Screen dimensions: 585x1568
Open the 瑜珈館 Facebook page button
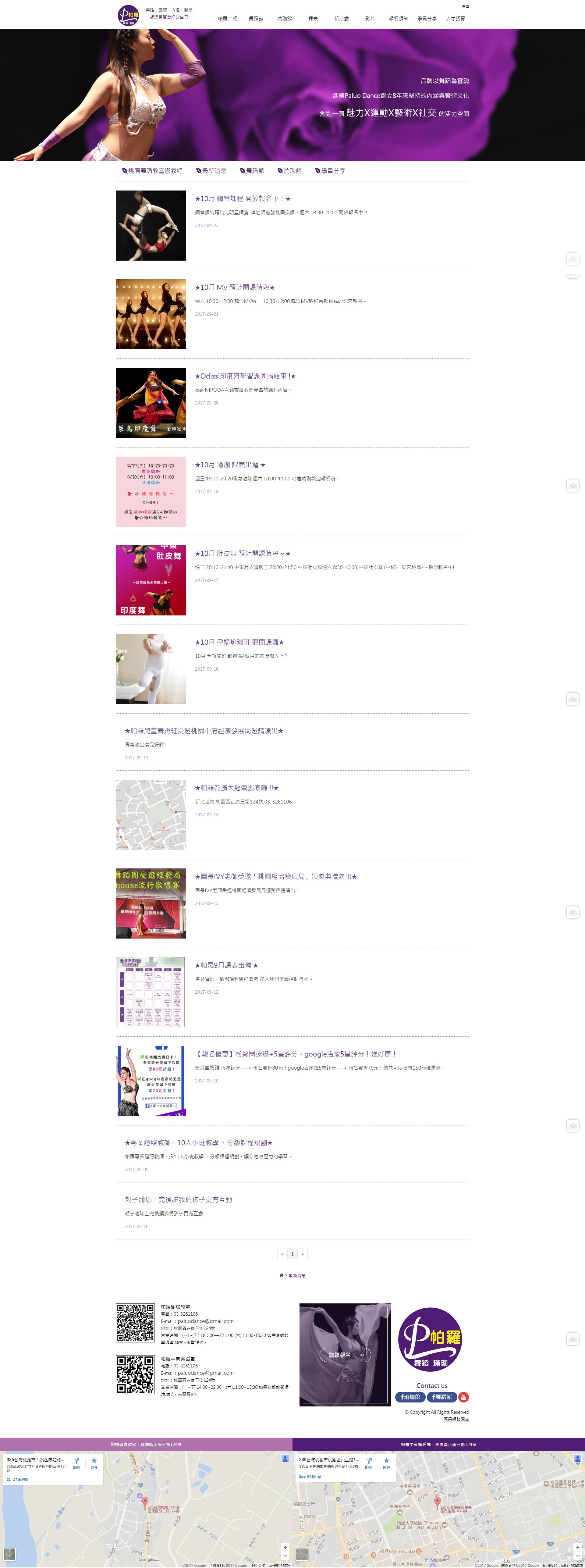point(410,1397)
